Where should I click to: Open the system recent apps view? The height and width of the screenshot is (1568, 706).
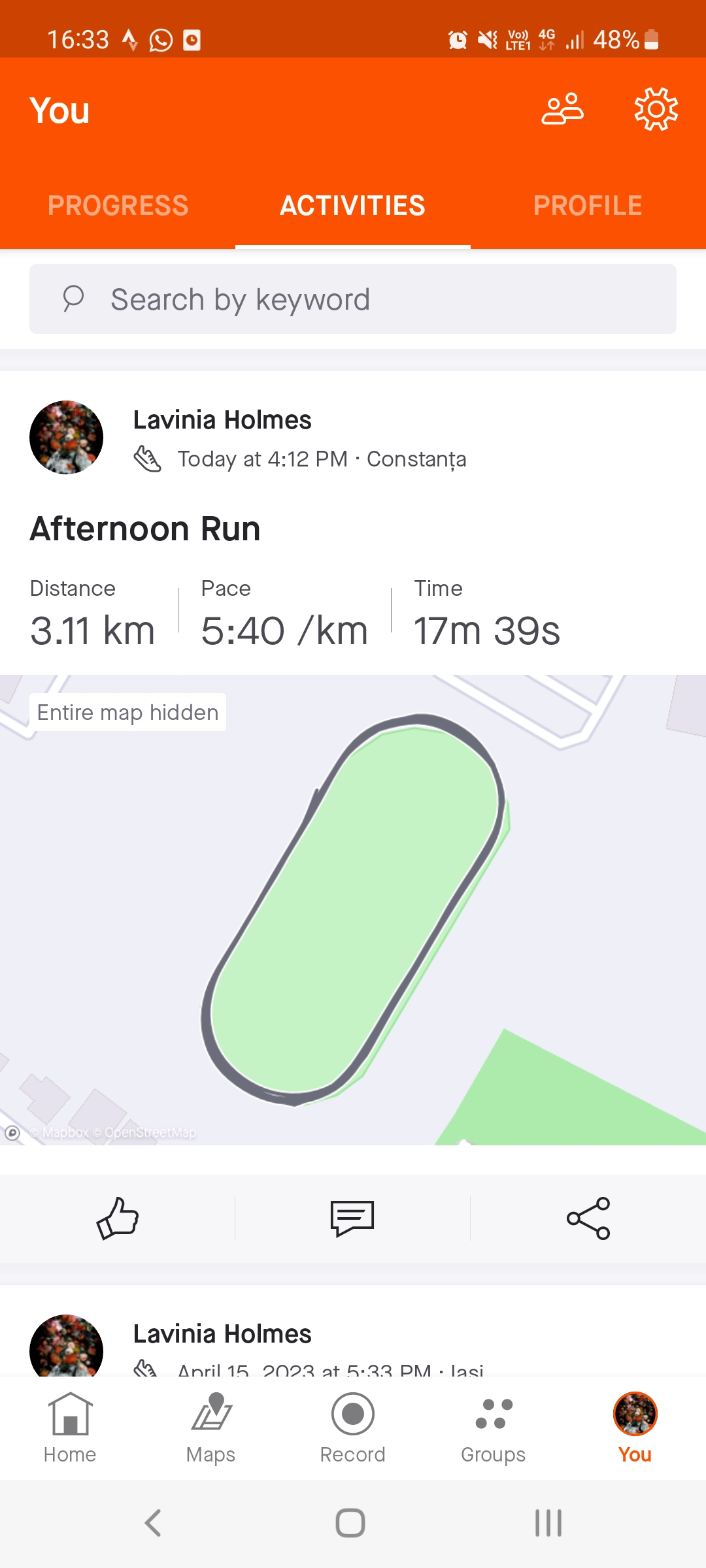pos(548,1523)
